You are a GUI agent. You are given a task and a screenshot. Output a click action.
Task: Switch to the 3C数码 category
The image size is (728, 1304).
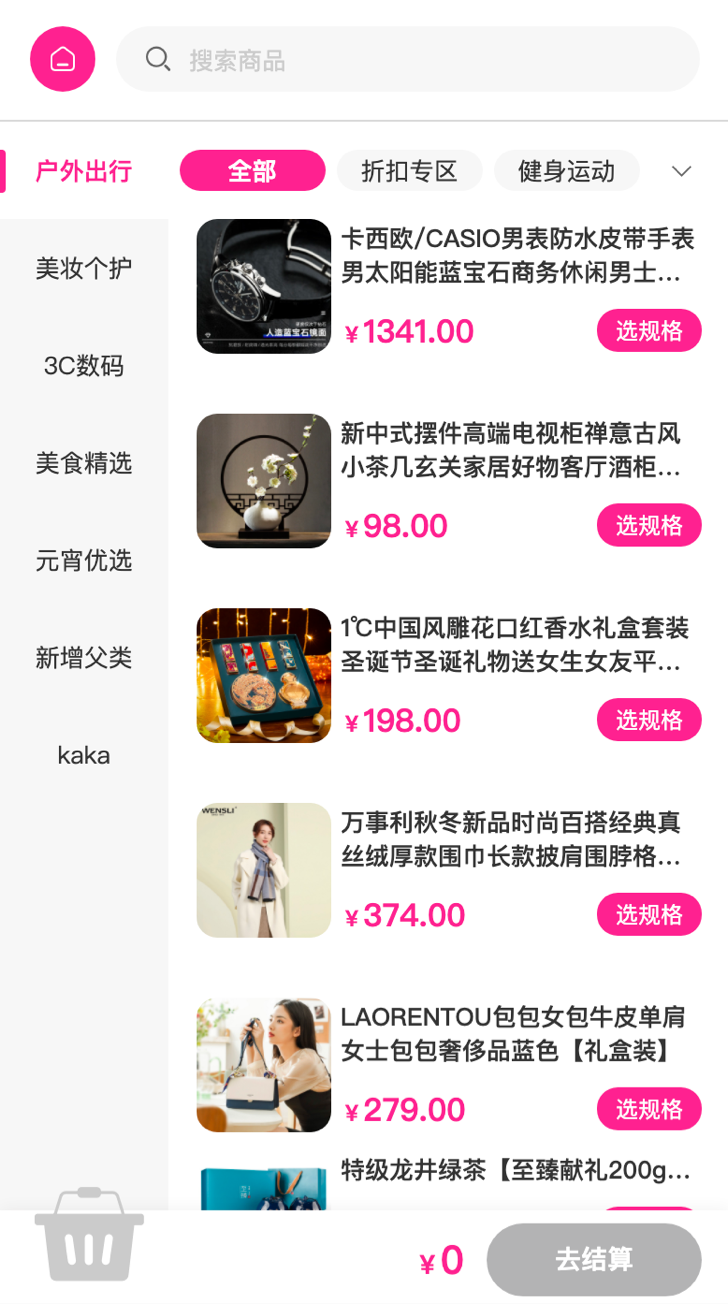(x=84, y=366)
